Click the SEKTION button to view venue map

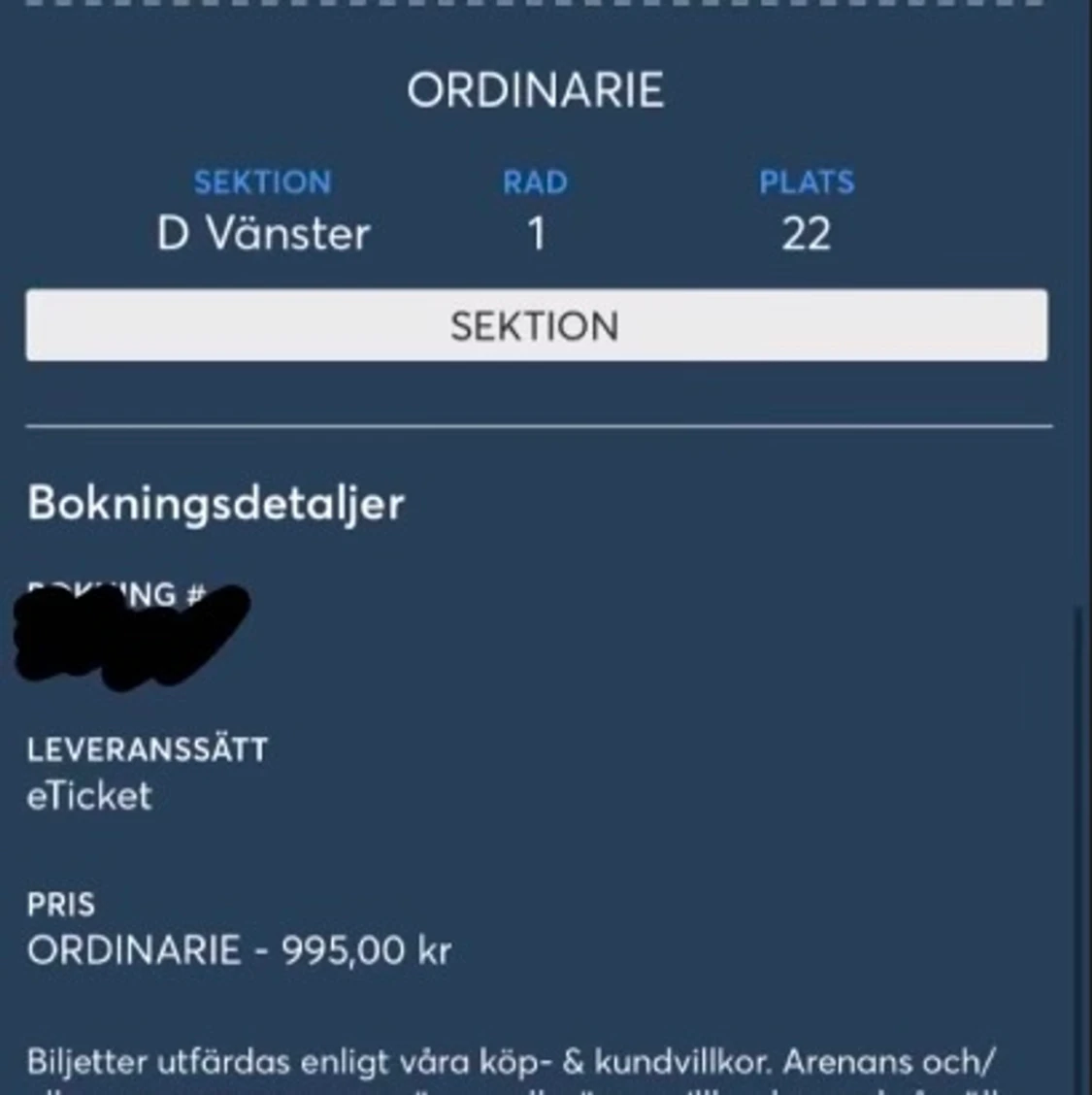coord(537,325)
